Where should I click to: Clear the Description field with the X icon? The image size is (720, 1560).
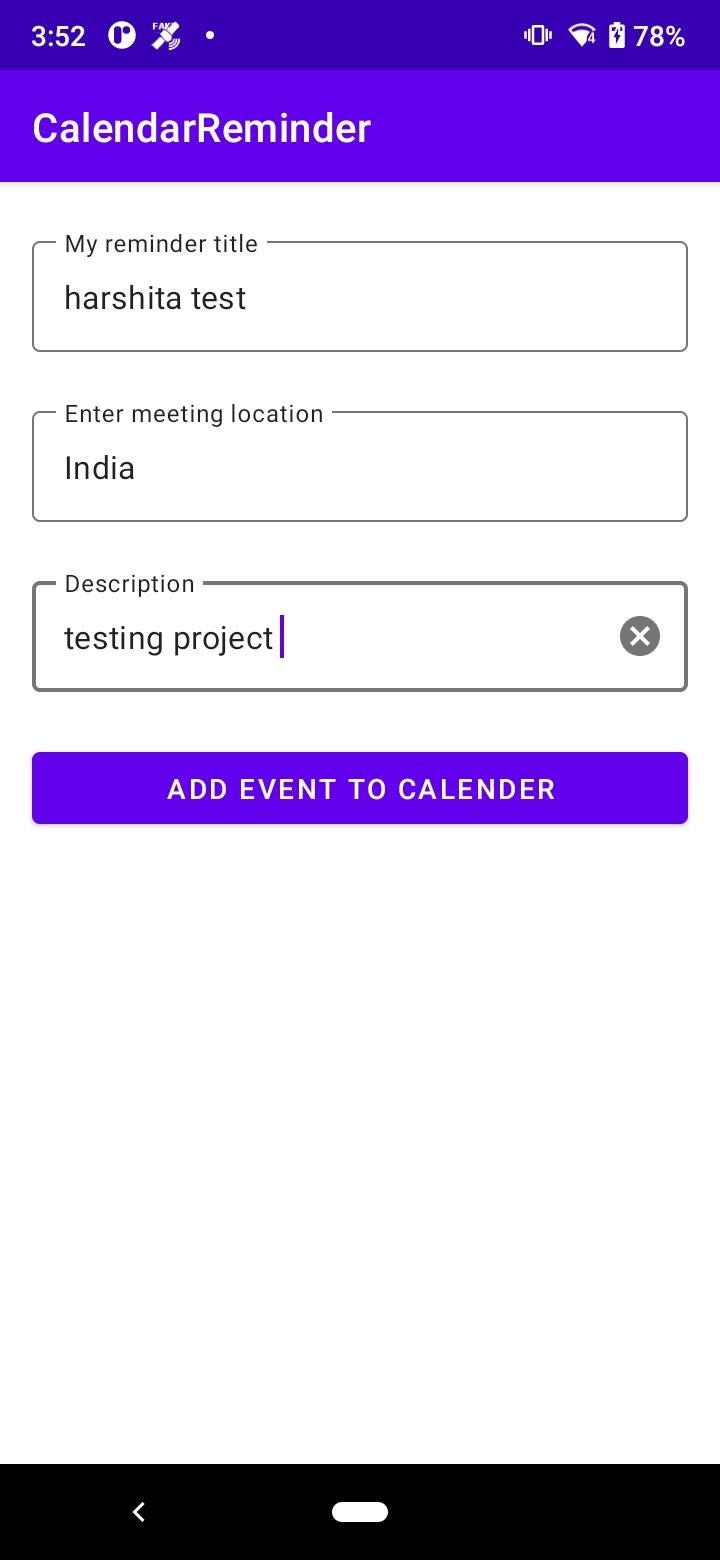(639, 636)
